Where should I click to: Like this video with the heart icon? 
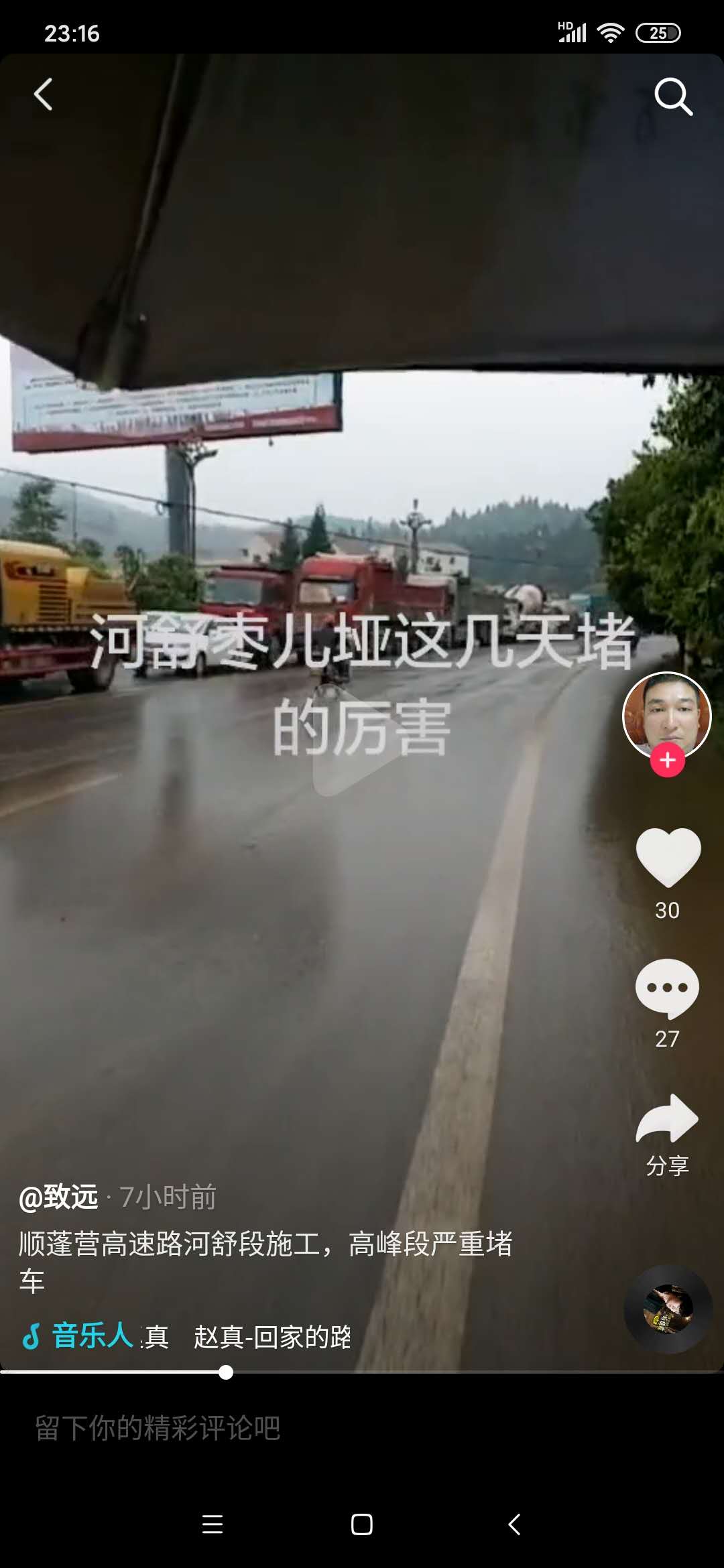point(668,858)
